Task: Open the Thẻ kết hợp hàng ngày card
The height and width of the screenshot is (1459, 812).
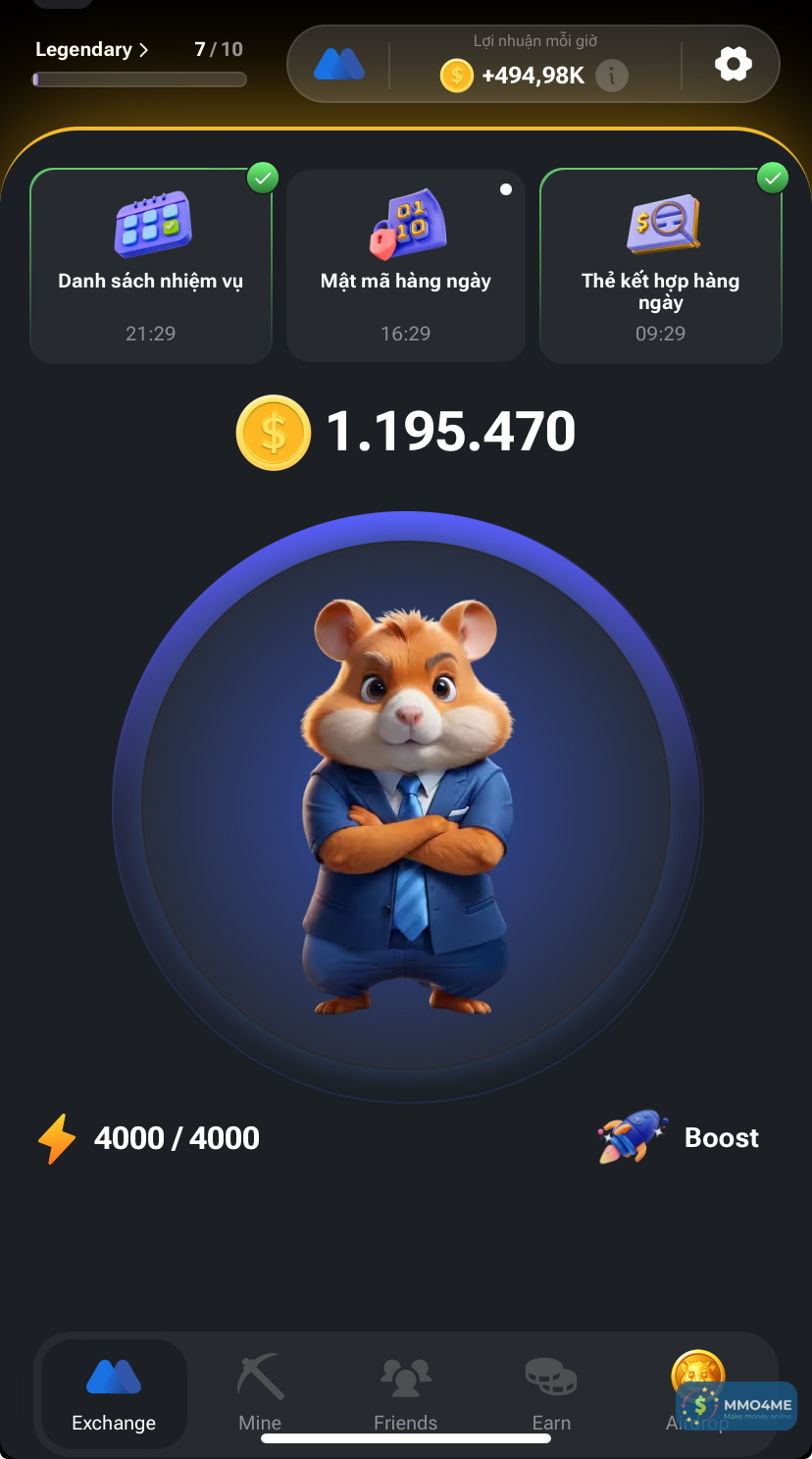Action: click(x=661, y=265)
